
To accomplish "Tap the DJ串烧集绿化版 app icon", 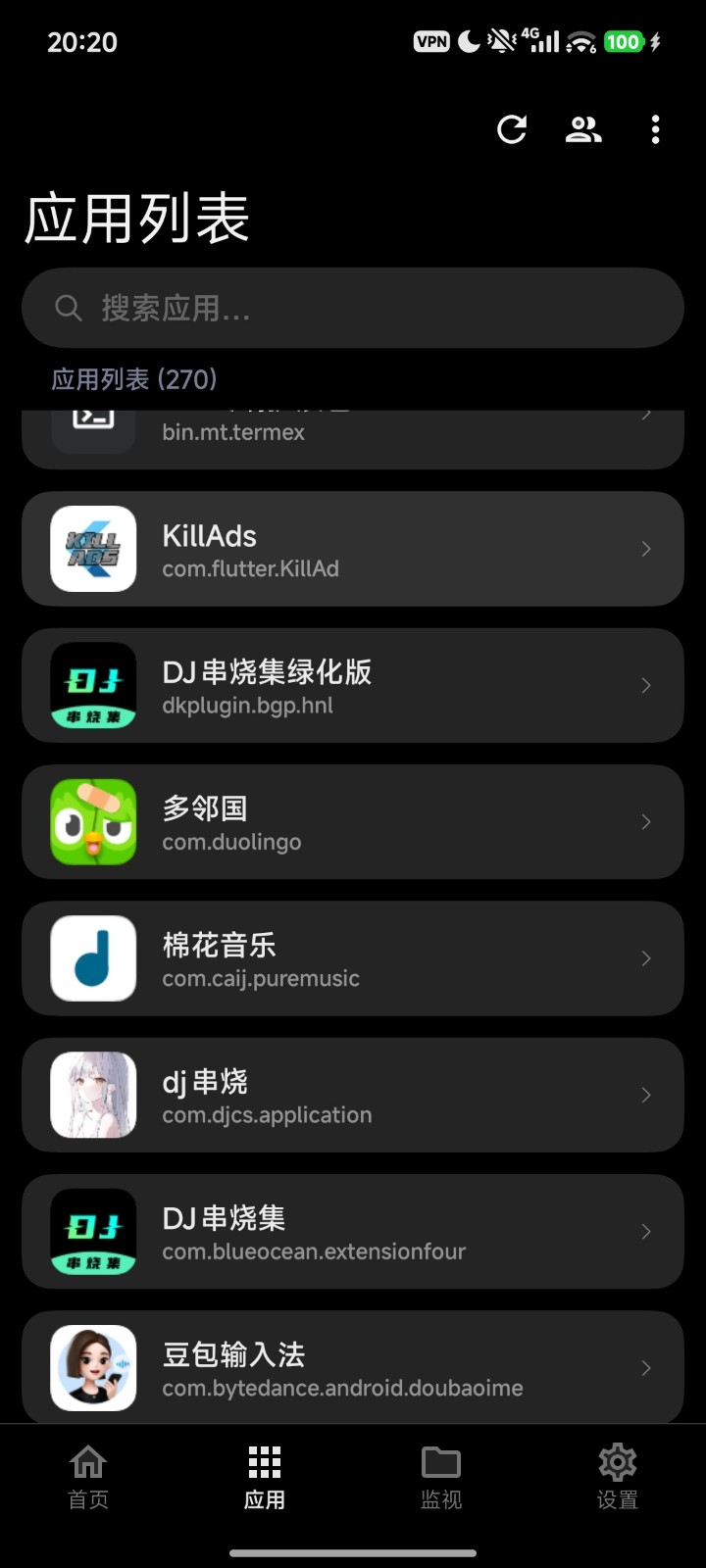I will tap(93, 686).
